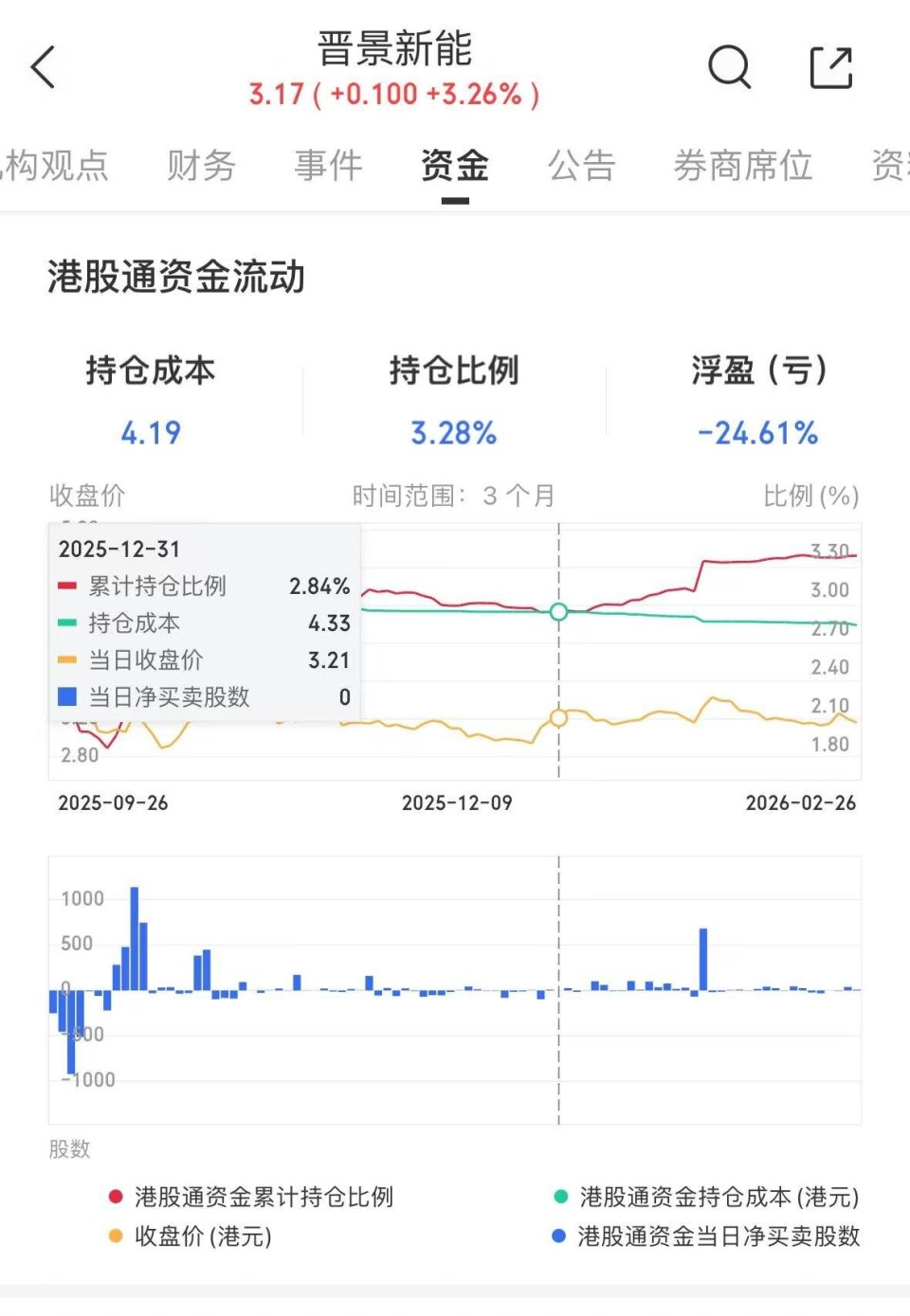The height and width of the screenshot is (1316, 910).
Task: Open the 券商席位 tab
Action: [743, 166]
